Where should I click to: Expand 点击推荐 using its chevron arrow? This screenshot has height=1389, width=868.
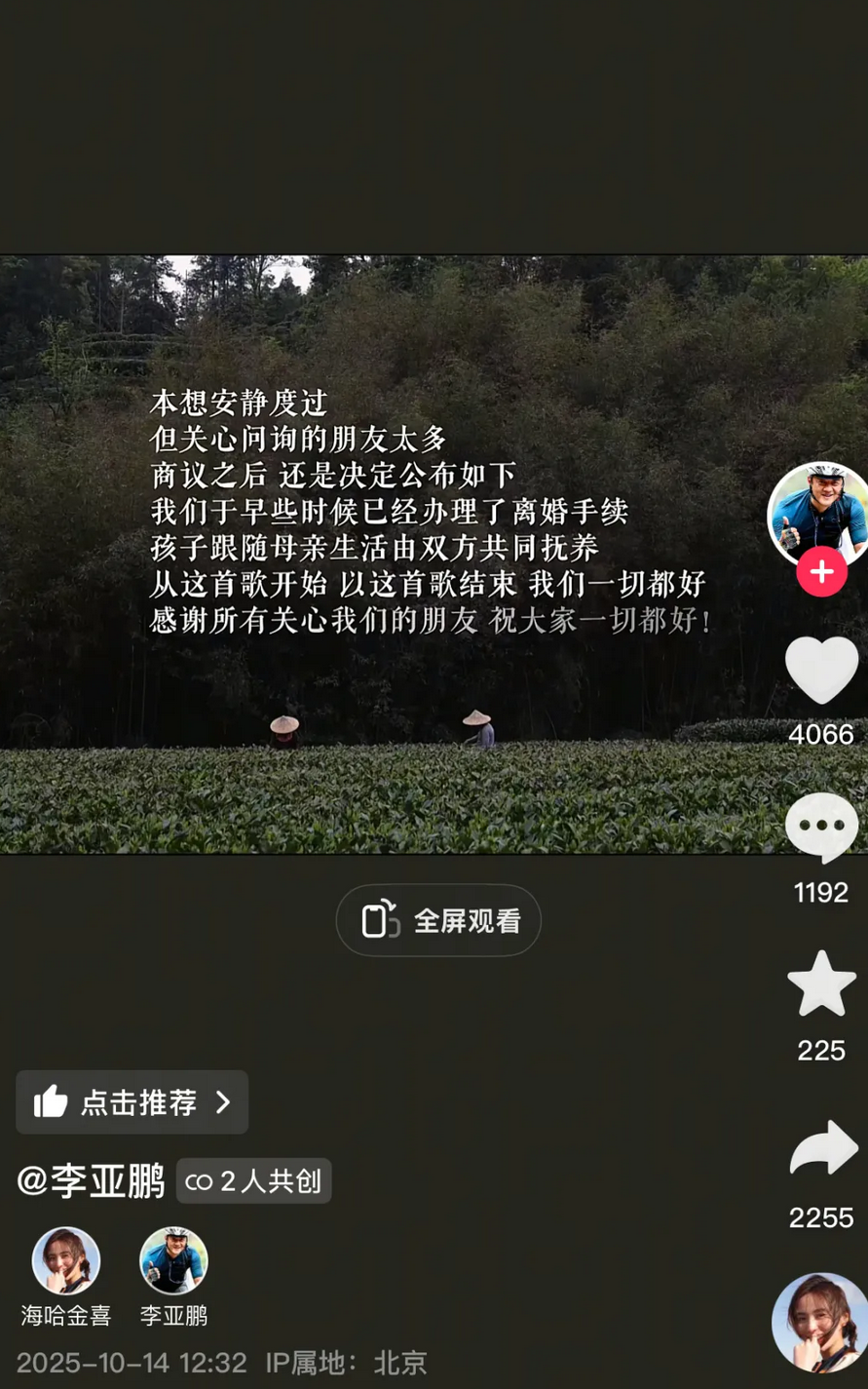226,1102
